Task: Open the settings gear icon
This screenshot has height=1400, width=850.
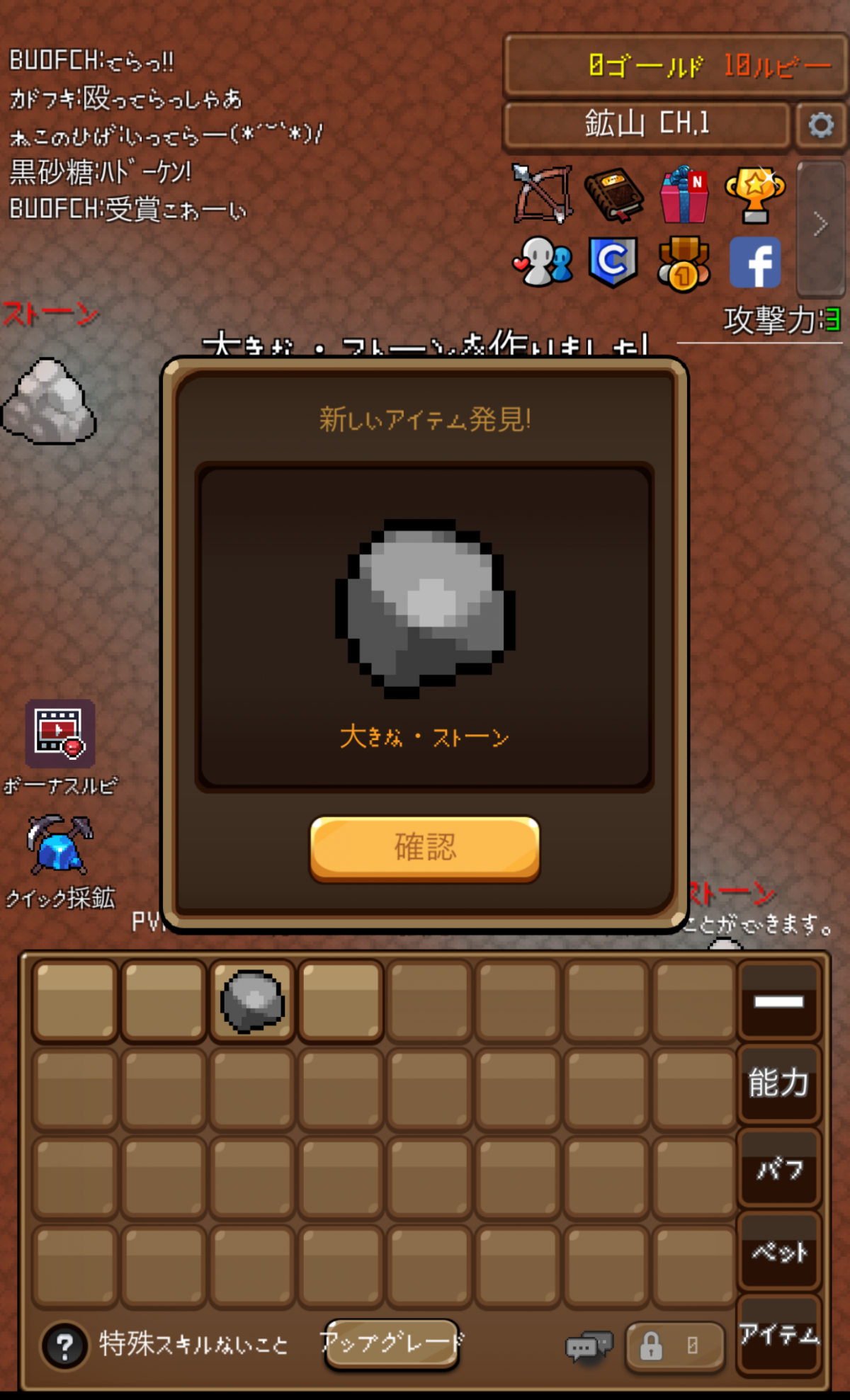Action: pyautogui.click(x=821, y=126)
